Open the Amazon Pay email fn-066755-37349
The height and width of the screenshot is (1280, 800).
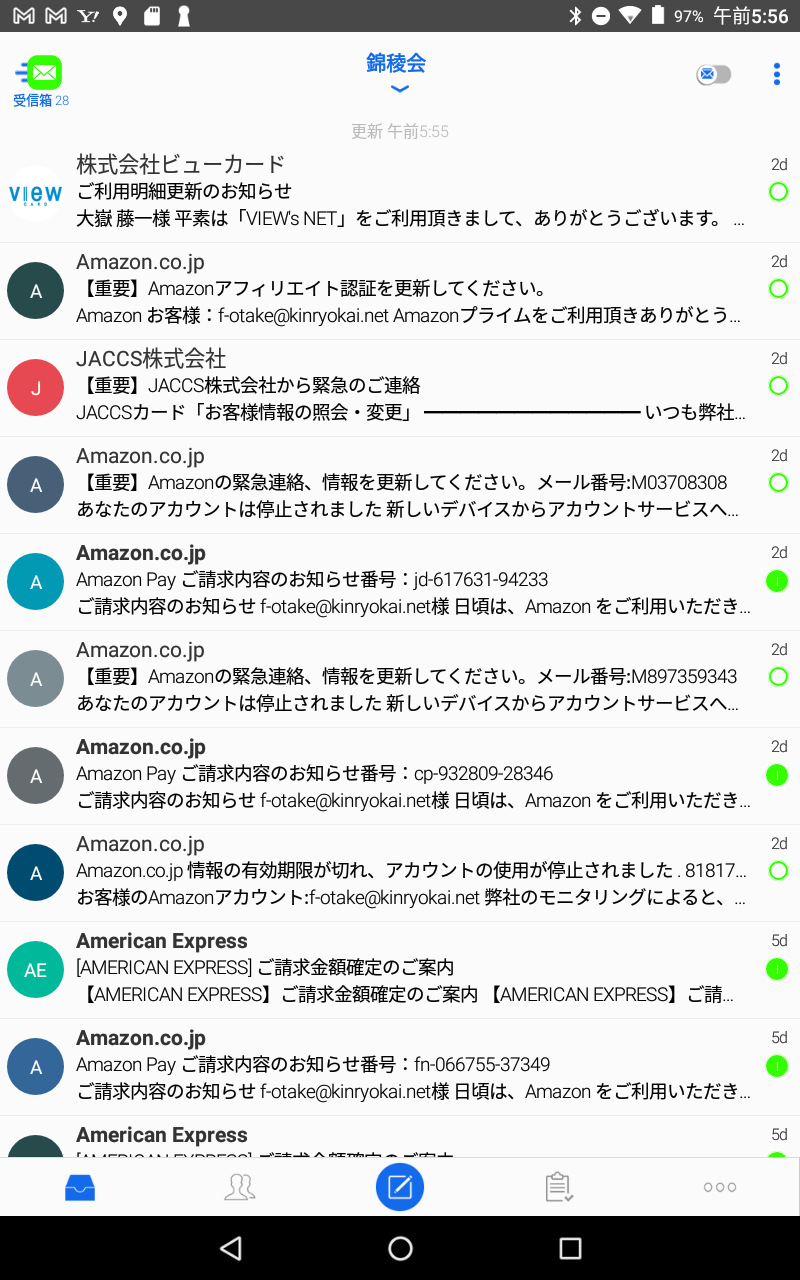coord(400,1066)
